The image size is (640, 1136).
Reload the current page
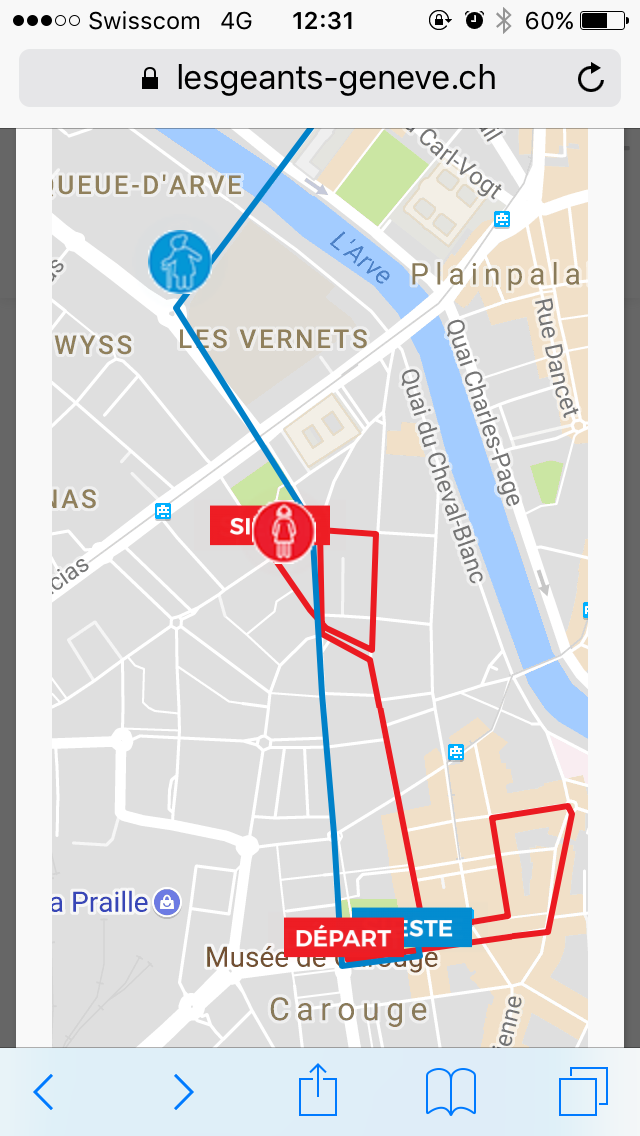click(x=591, y=78)
